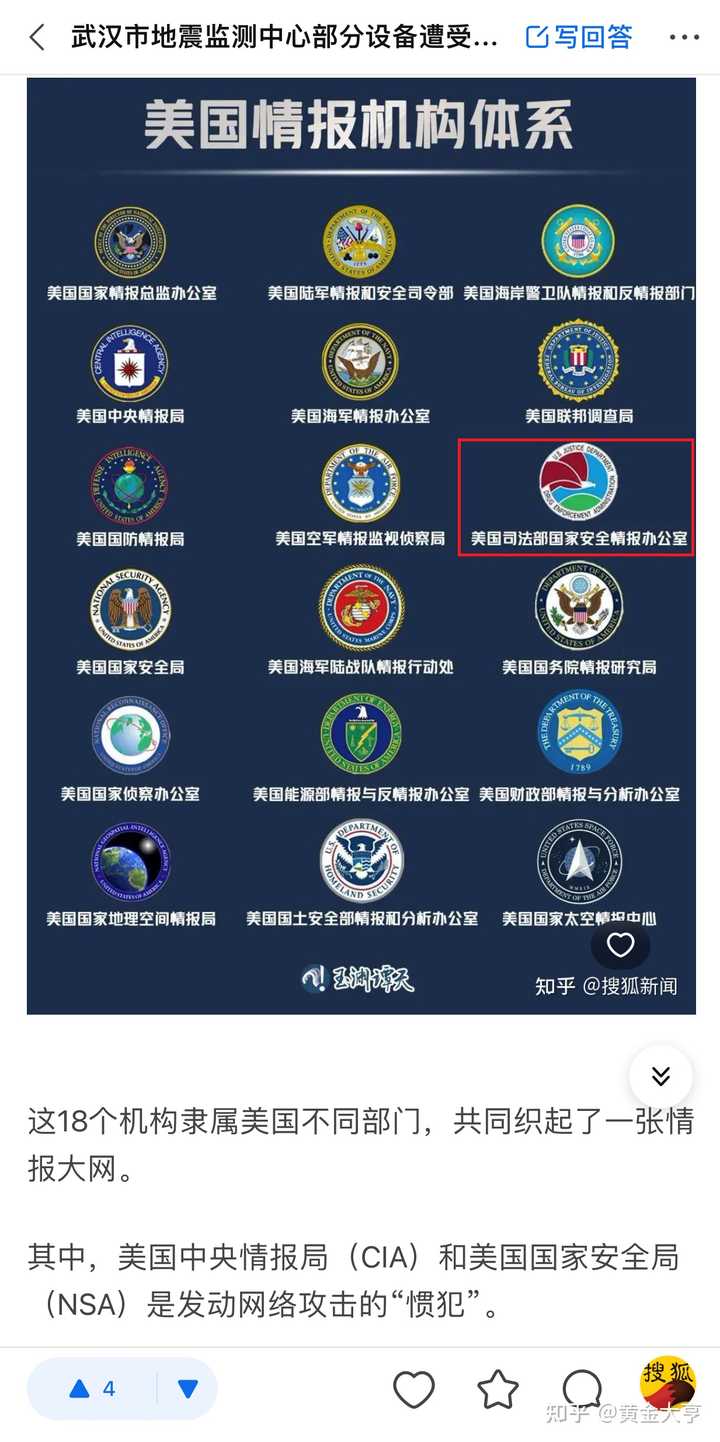The width and height of the screenshot is (720, 1442).
Task: Upvote this answer
Action: tap(92, 1389)
